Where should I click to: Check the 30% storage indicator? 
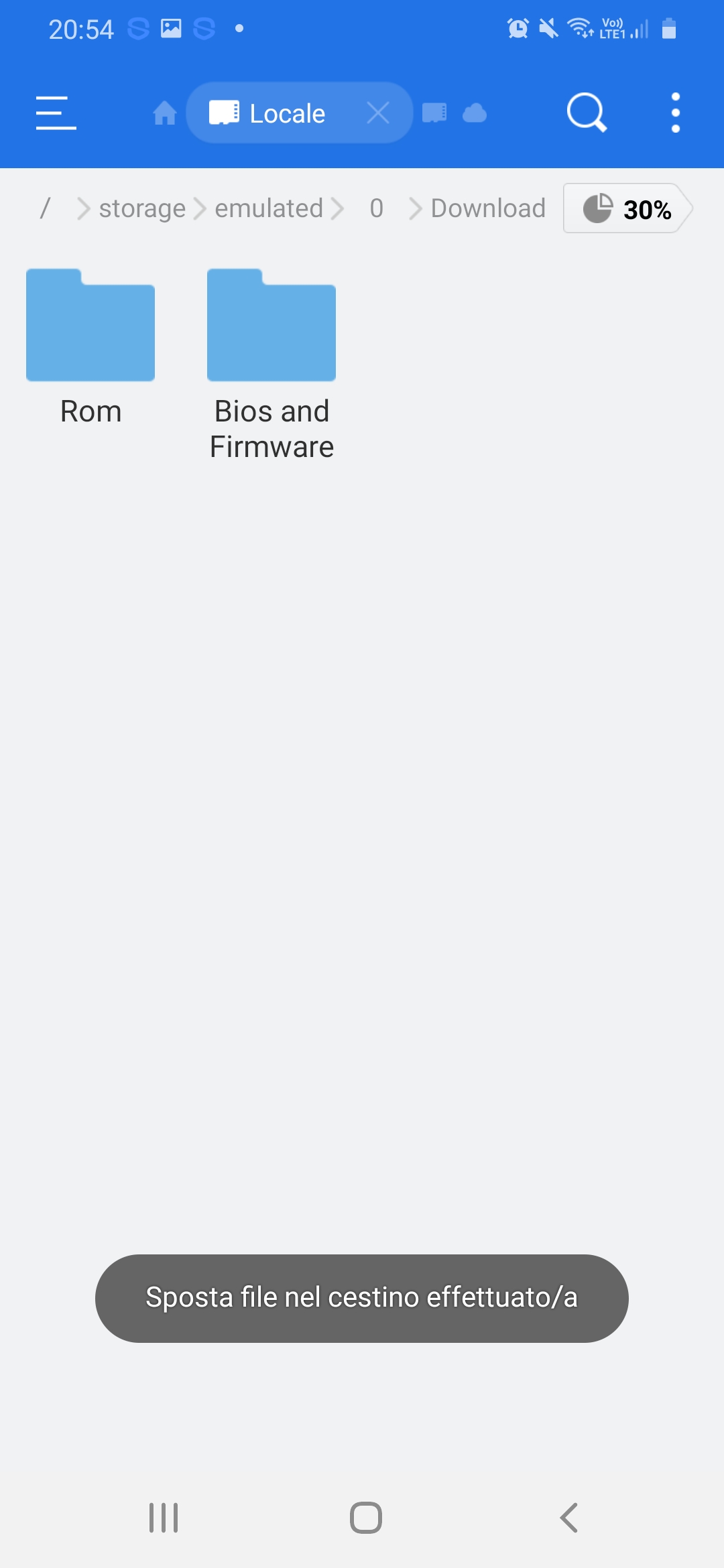(647, 210)
